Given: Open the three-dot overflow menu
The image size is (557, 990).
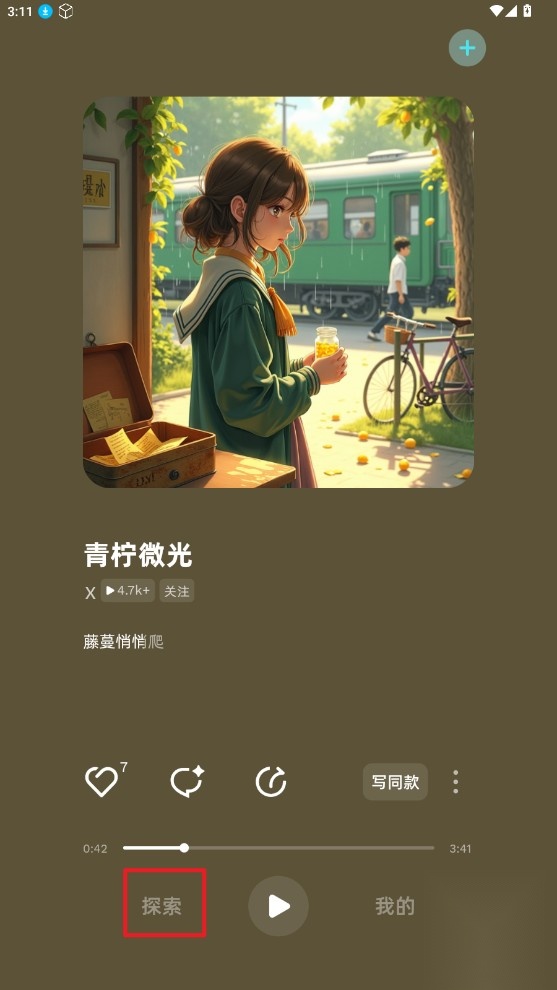Looking at the screenshot, I should [455, 782].
